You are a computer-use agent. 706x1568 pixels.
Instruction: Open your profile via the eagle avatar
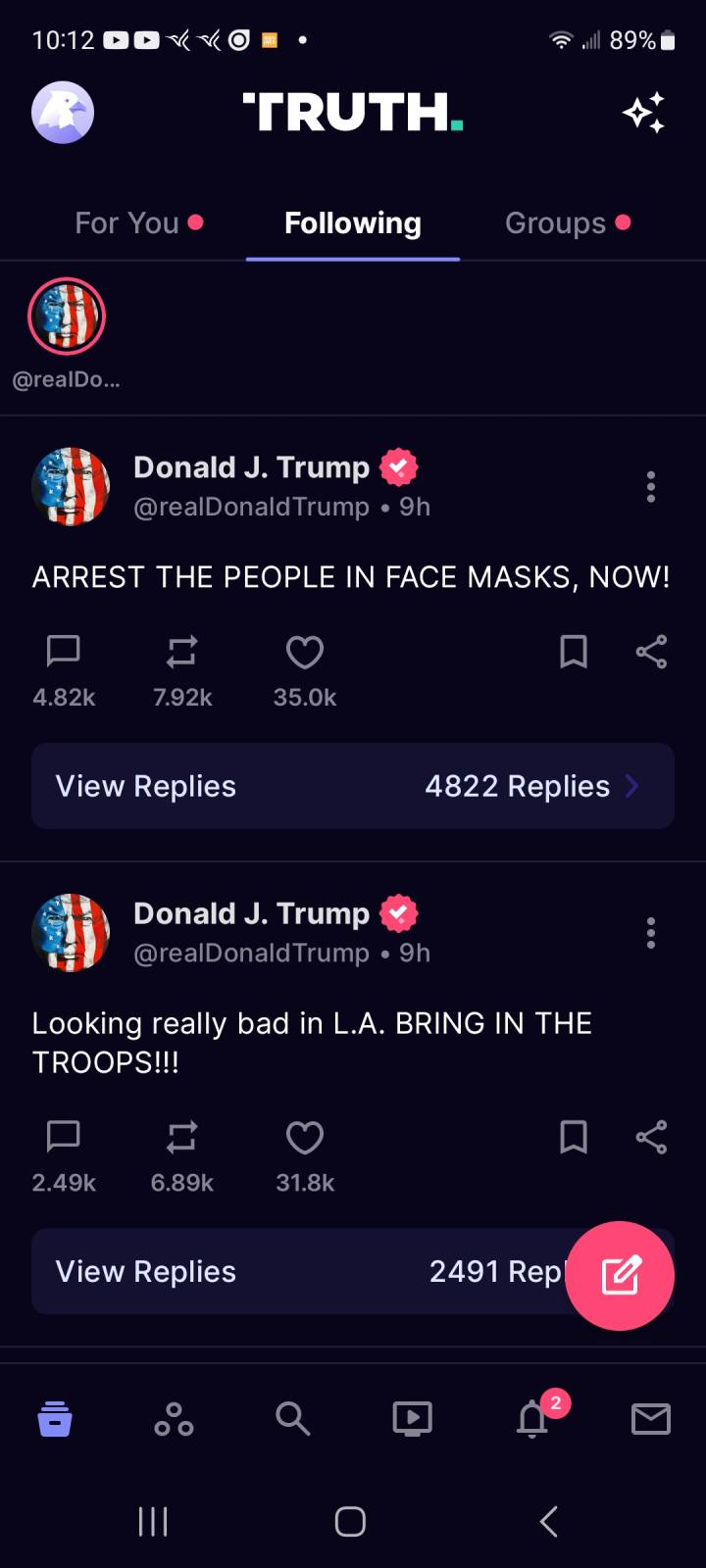coord(63,113)
